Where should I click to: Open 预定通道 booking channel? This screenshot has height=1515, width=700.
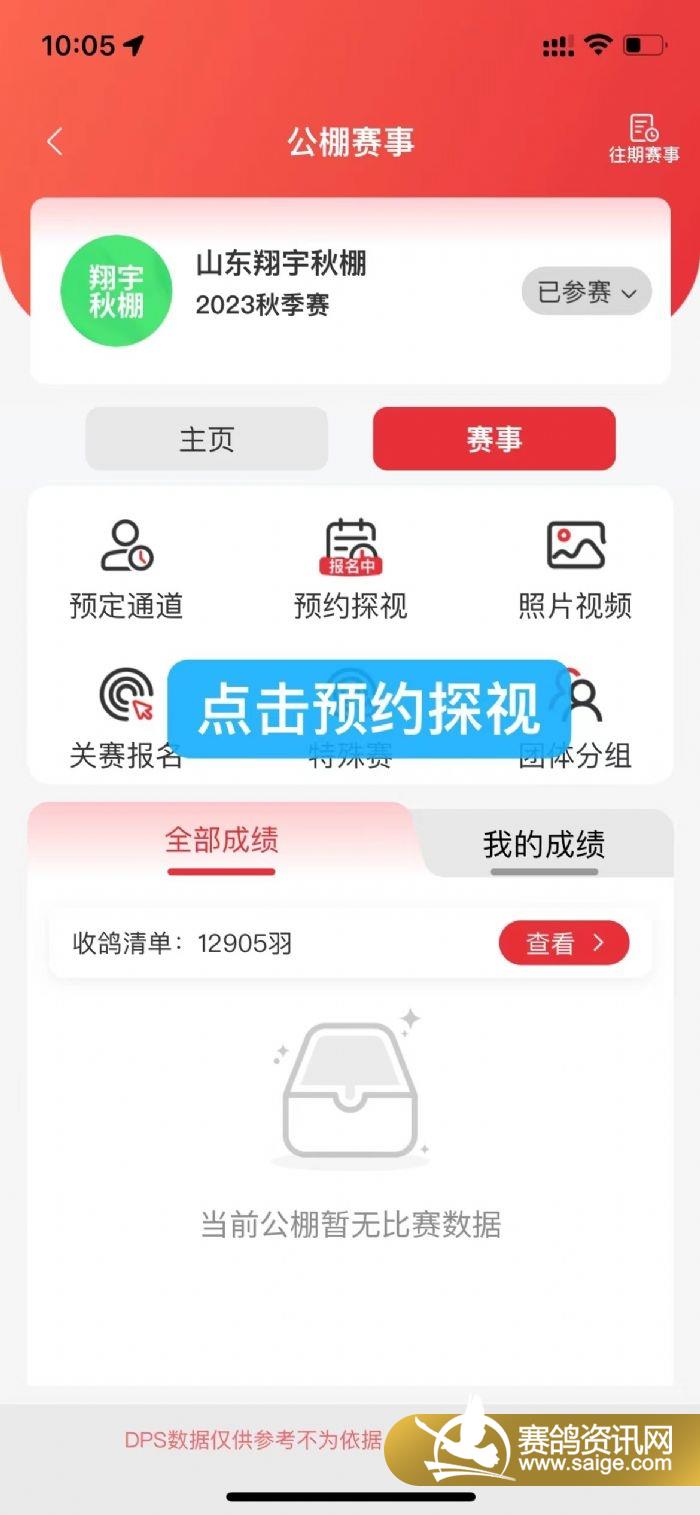point(126,568)
